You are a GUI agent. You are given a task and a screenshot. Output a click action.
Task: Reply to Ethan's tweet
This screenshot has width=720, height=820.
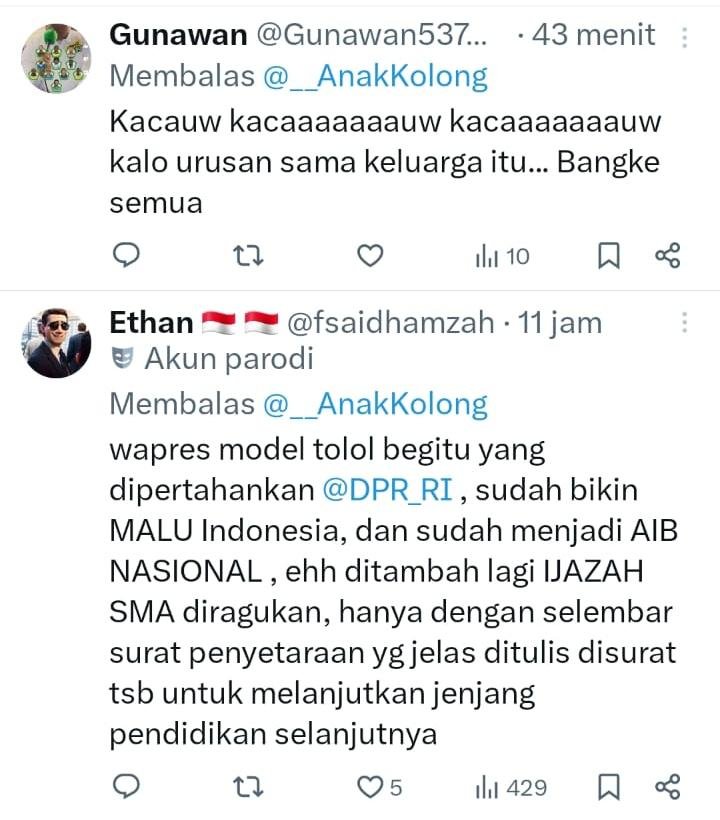(125, 788)
